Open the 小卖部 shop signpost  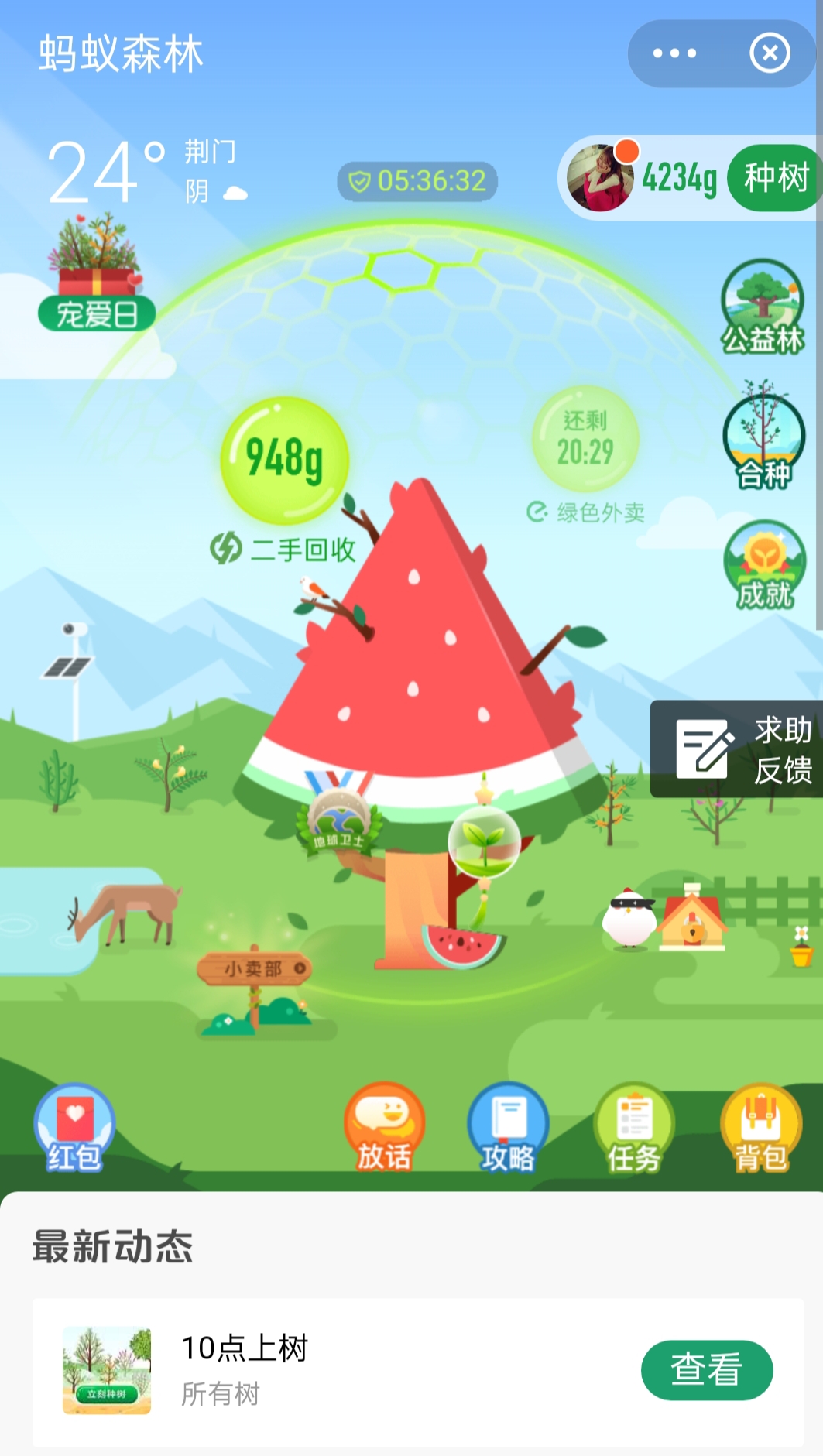(255, 969)
